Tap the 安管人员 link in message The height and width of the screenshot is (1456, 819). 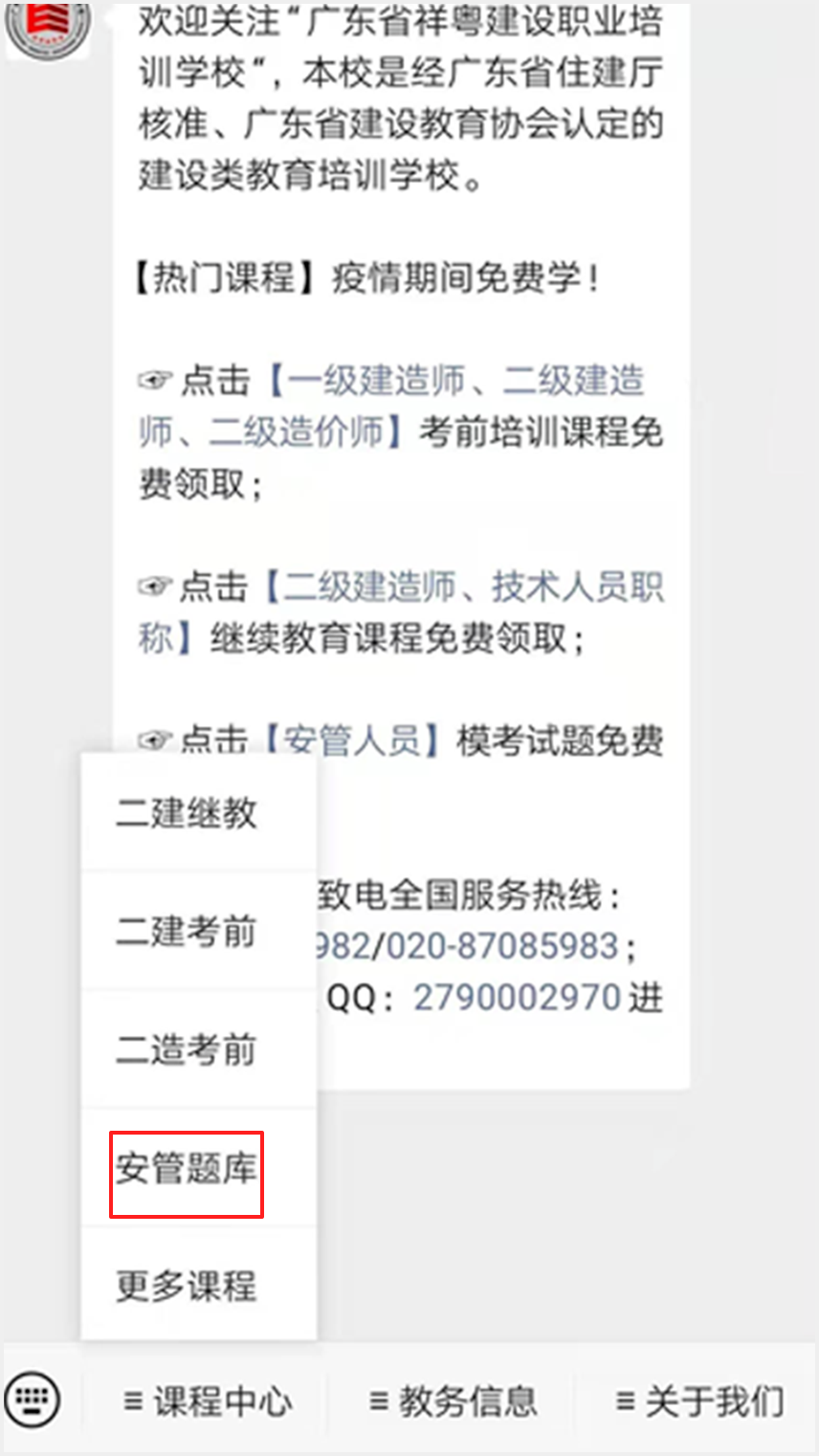pyautogui.click(x=352, y=739)
